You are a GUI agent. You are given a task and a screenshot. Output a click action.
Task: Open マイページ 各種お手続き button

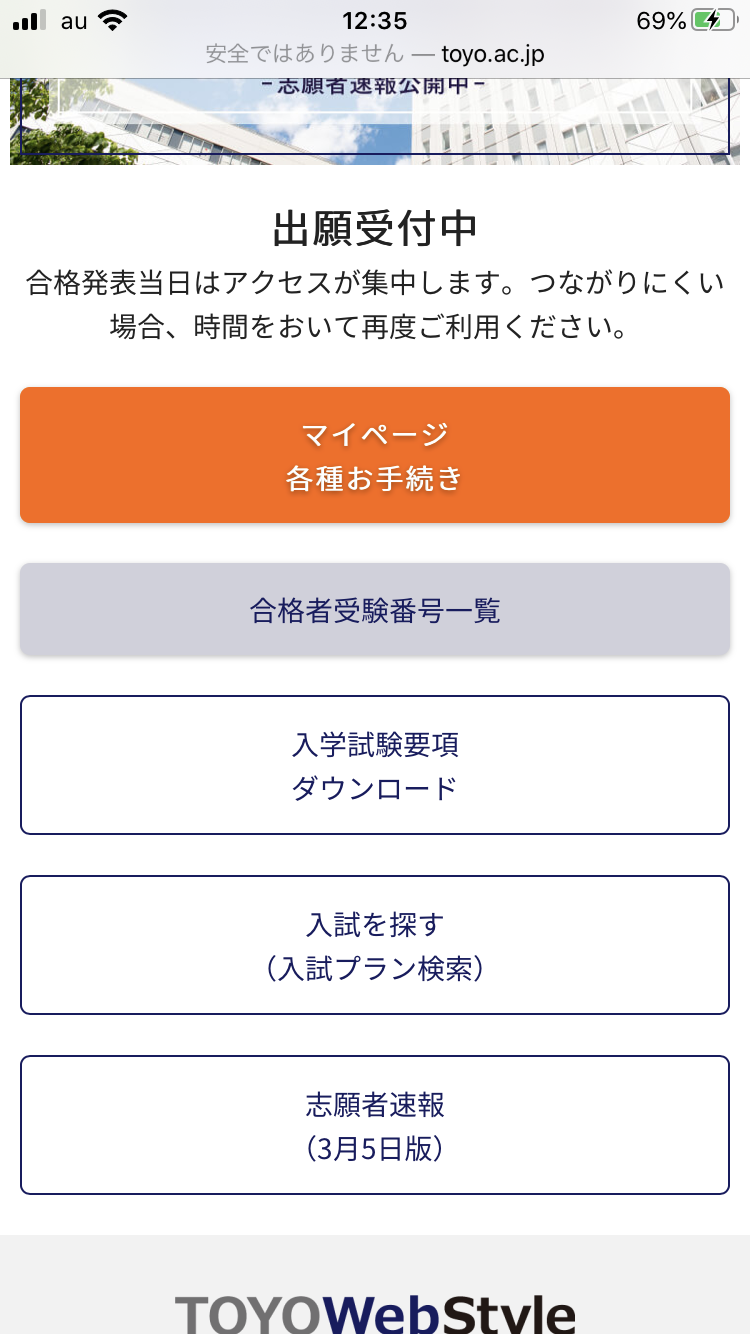[x=374, y=455]
